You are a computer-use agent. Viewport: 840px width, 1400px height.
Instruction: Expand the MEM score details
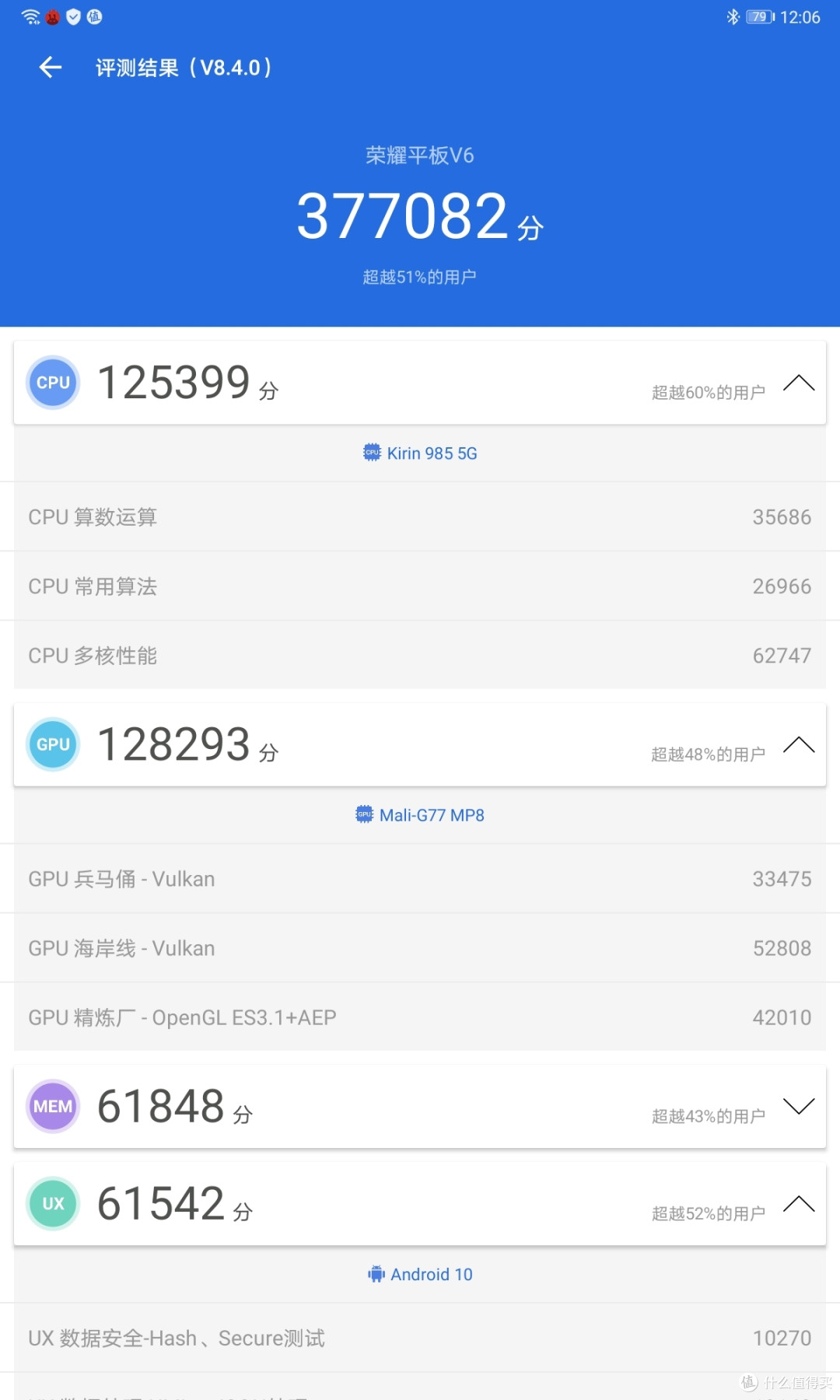click(799, 1106)
